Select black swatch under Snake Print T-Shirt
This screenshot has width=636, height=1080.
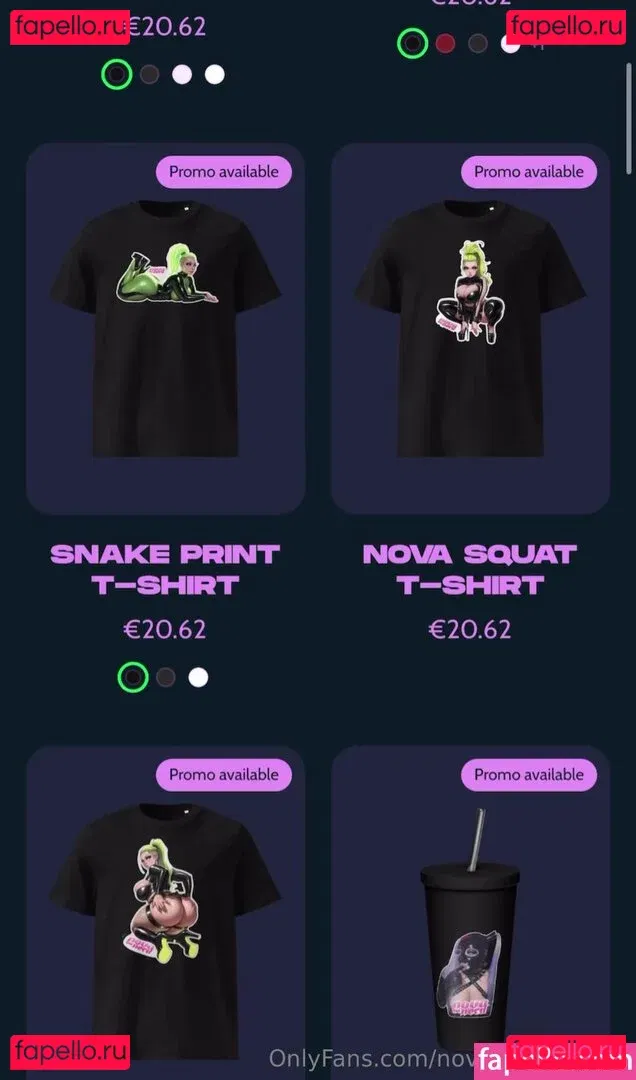133,678
